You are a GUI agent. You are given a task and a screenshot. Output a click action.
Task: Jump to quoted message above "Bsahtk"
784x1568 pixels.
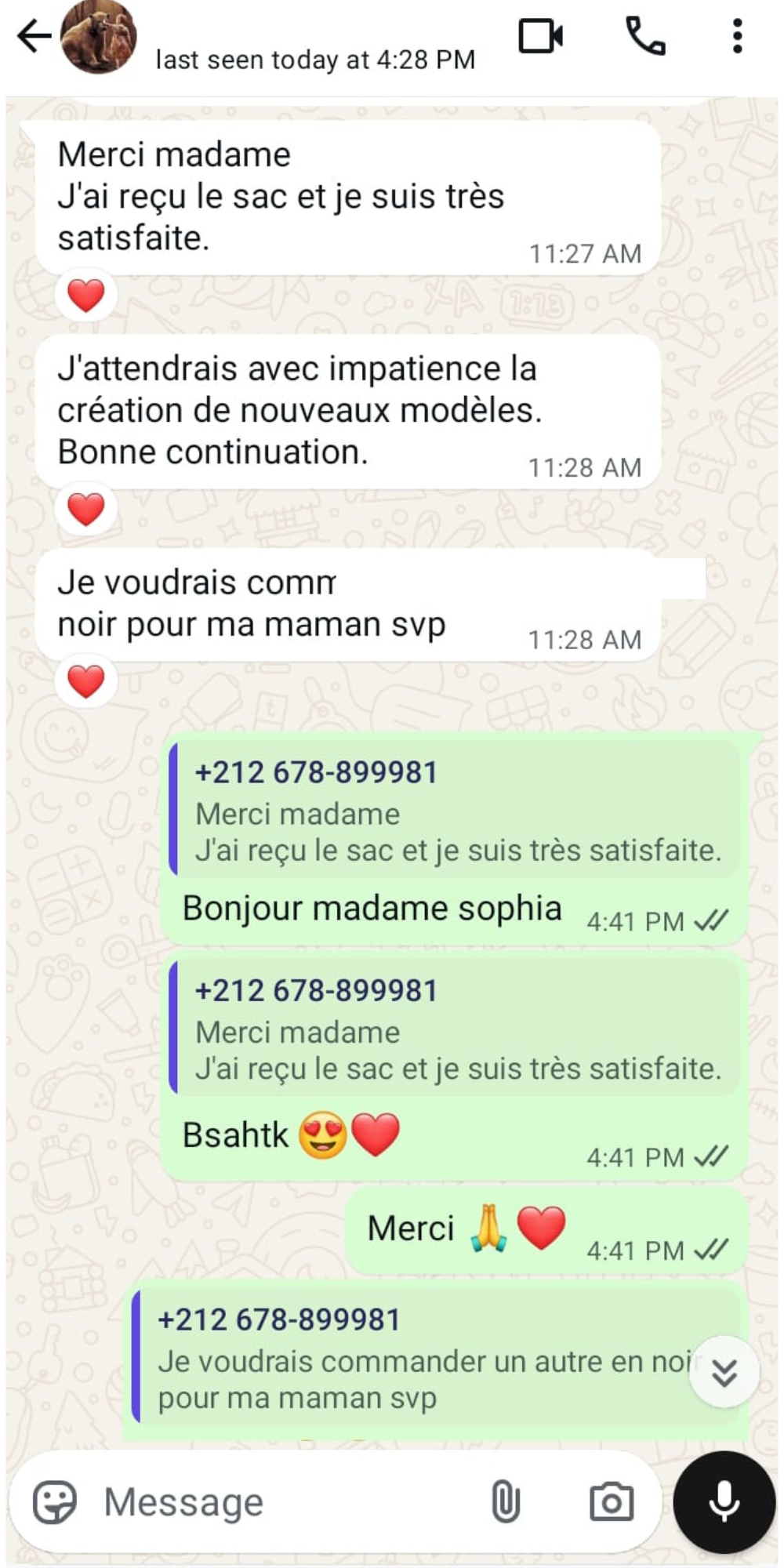[x=455, y=1028]
